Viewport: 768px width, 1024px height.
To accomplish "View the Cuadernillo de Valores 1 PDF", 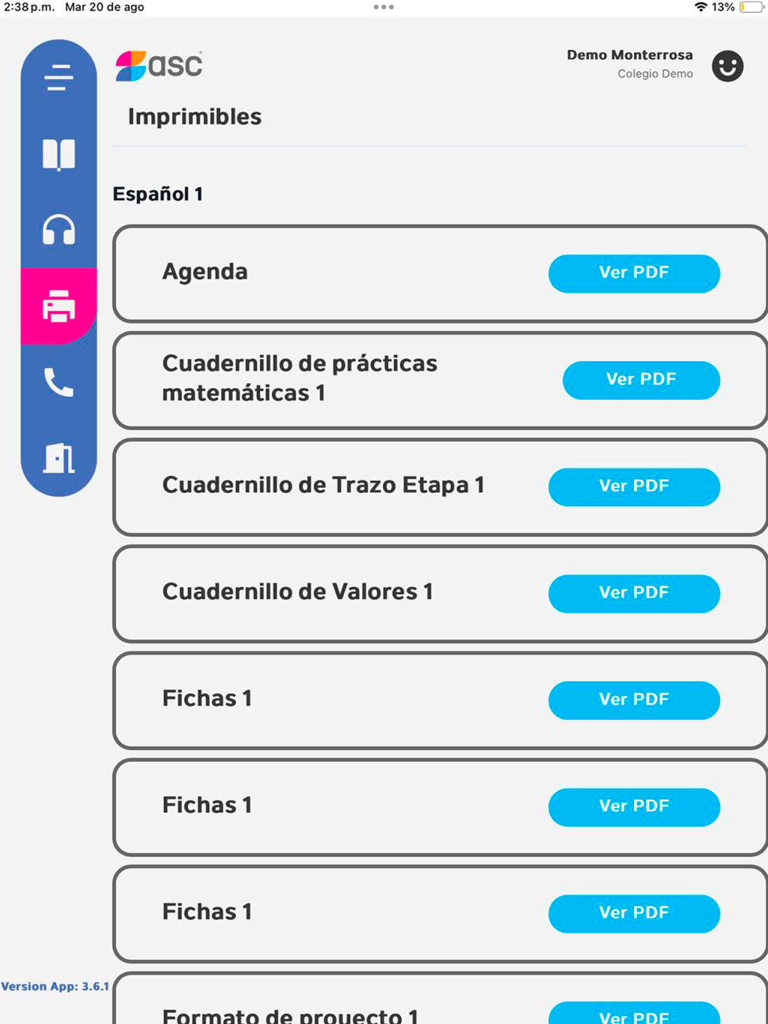I will coord(634,593).
